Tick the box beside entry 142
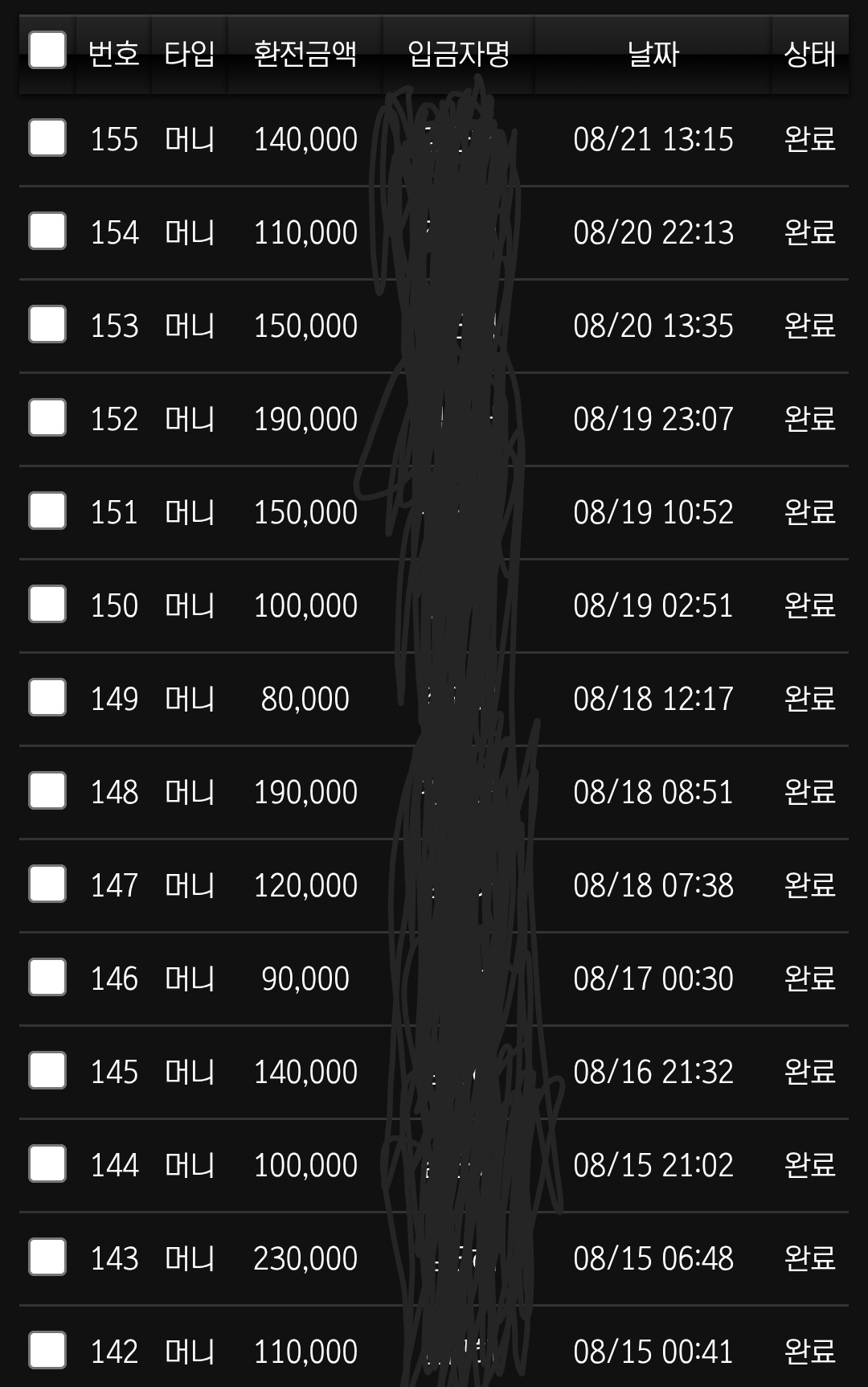 tap(47, 1349)
